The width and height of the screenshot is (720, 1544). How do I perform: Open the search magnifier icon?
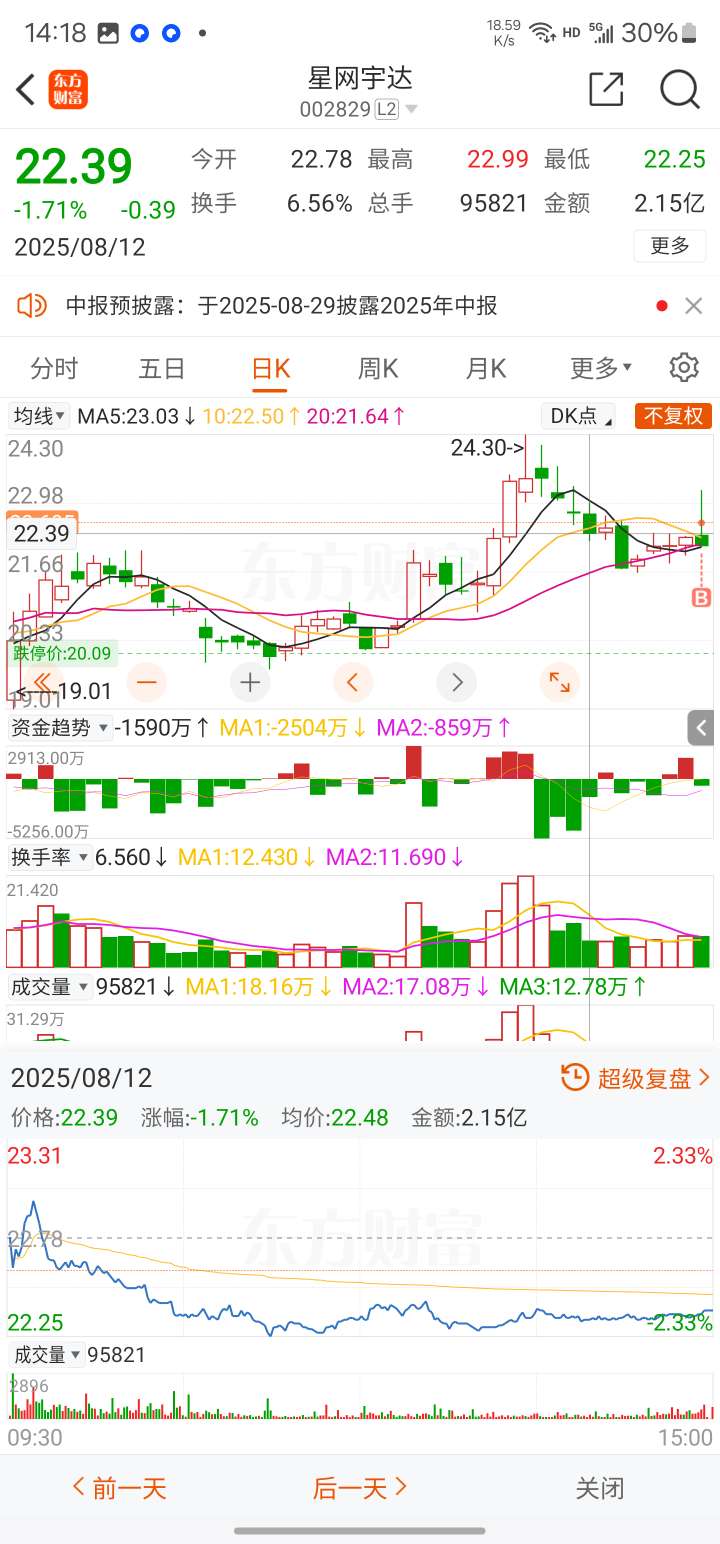click(x=680, y=89)
